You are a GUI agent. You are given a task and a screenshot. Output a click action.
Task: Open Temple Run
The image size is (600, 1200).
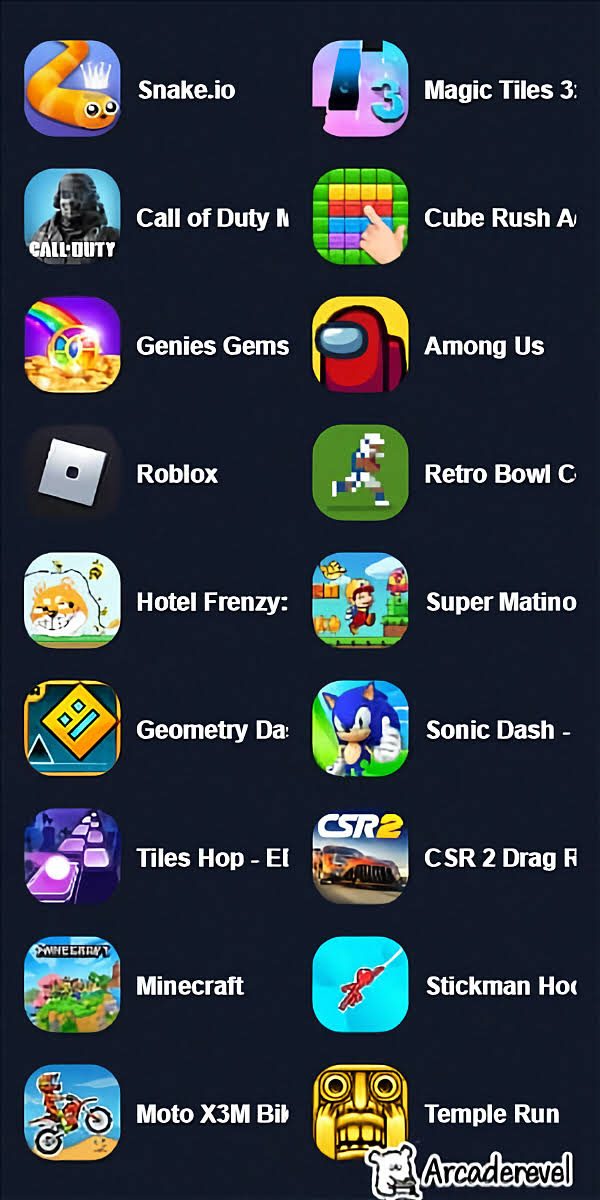pos(360,1113)
